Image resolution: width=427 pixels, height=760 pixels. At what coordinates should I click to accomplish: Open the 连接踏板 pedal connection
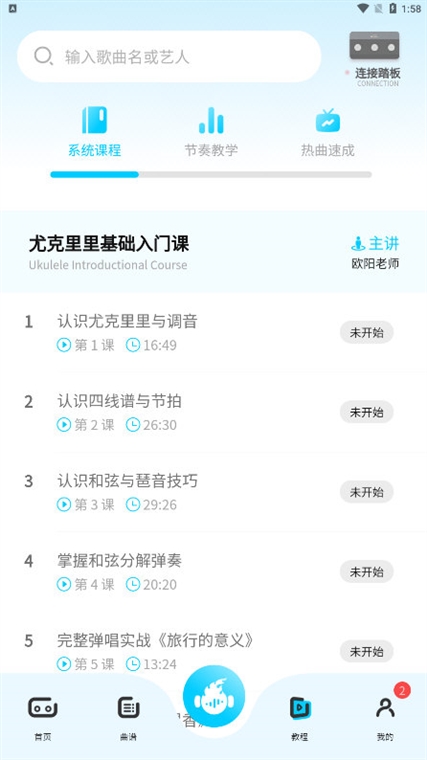click(374, 59)
